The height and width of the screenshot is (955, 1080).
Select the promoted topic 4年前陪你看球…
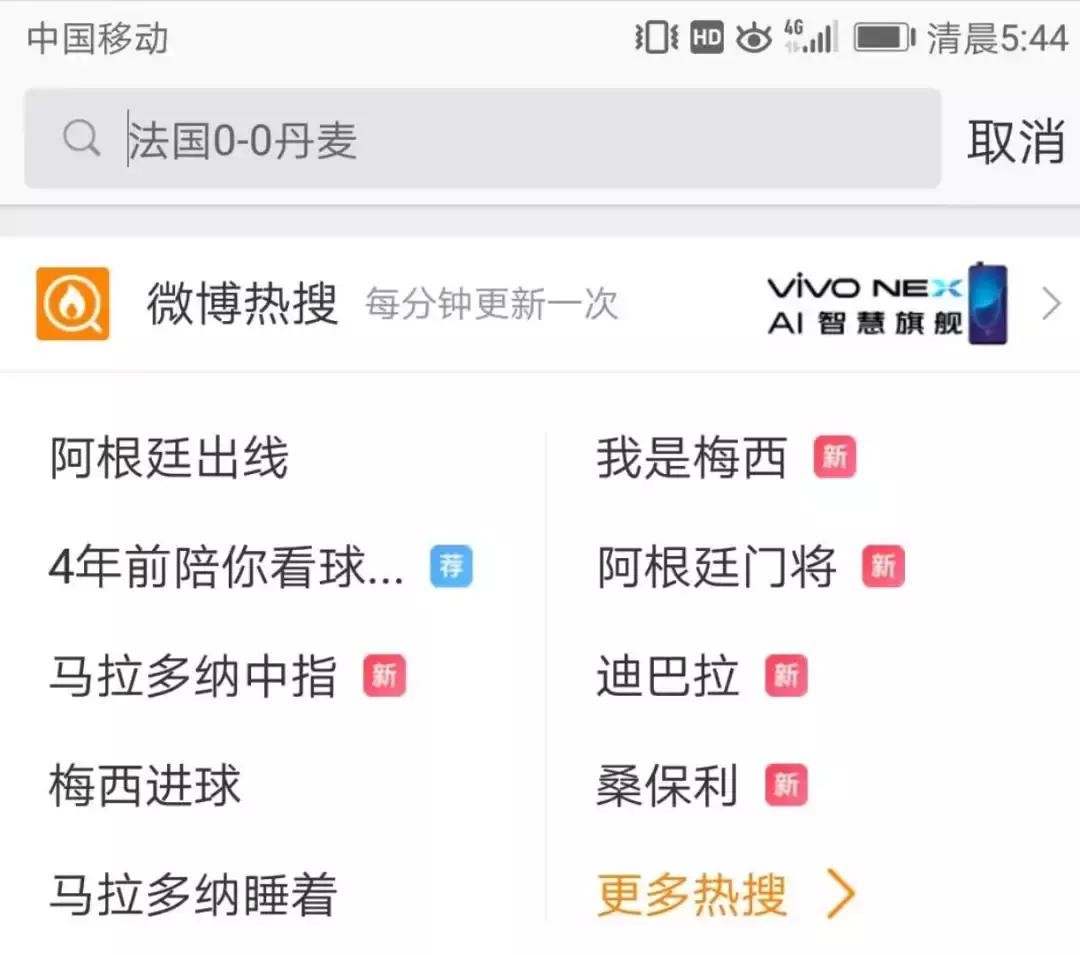click(x=227, y=568)
